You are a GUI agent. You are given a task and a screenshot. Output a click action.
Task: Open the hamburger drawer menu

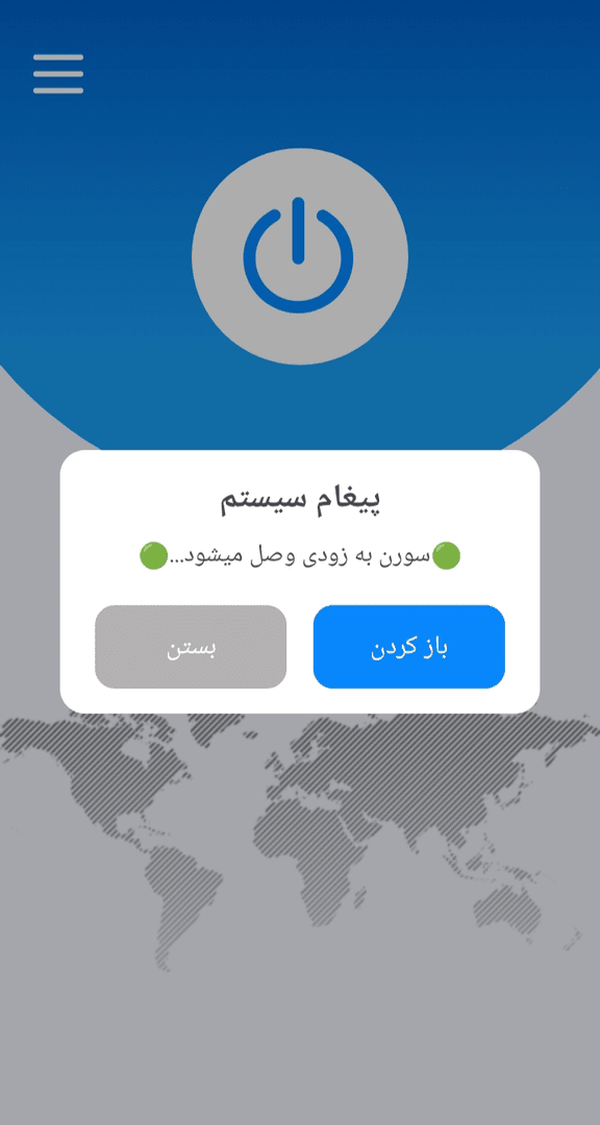[58, 74]
